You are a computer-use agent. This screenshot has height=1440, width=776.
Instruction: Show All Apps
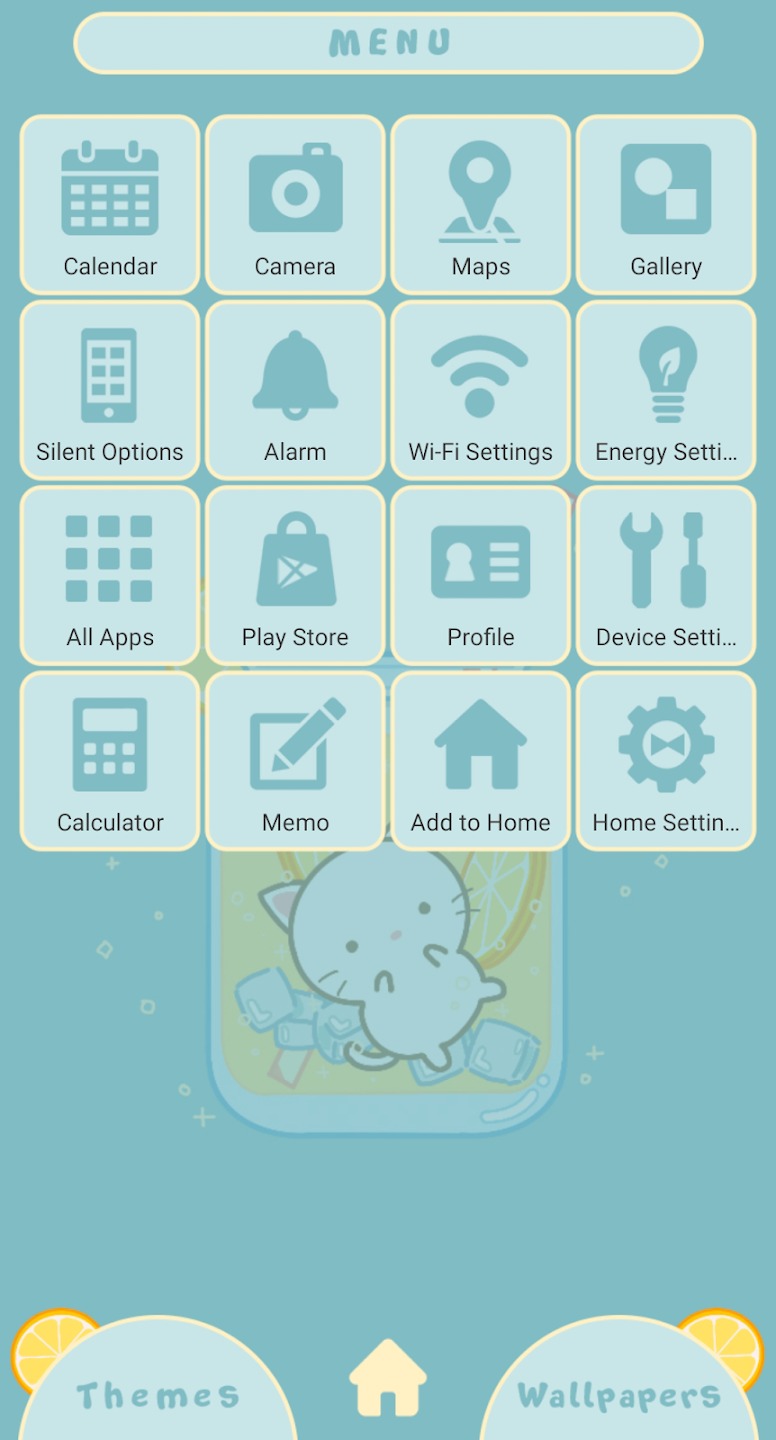coord(110,576)
